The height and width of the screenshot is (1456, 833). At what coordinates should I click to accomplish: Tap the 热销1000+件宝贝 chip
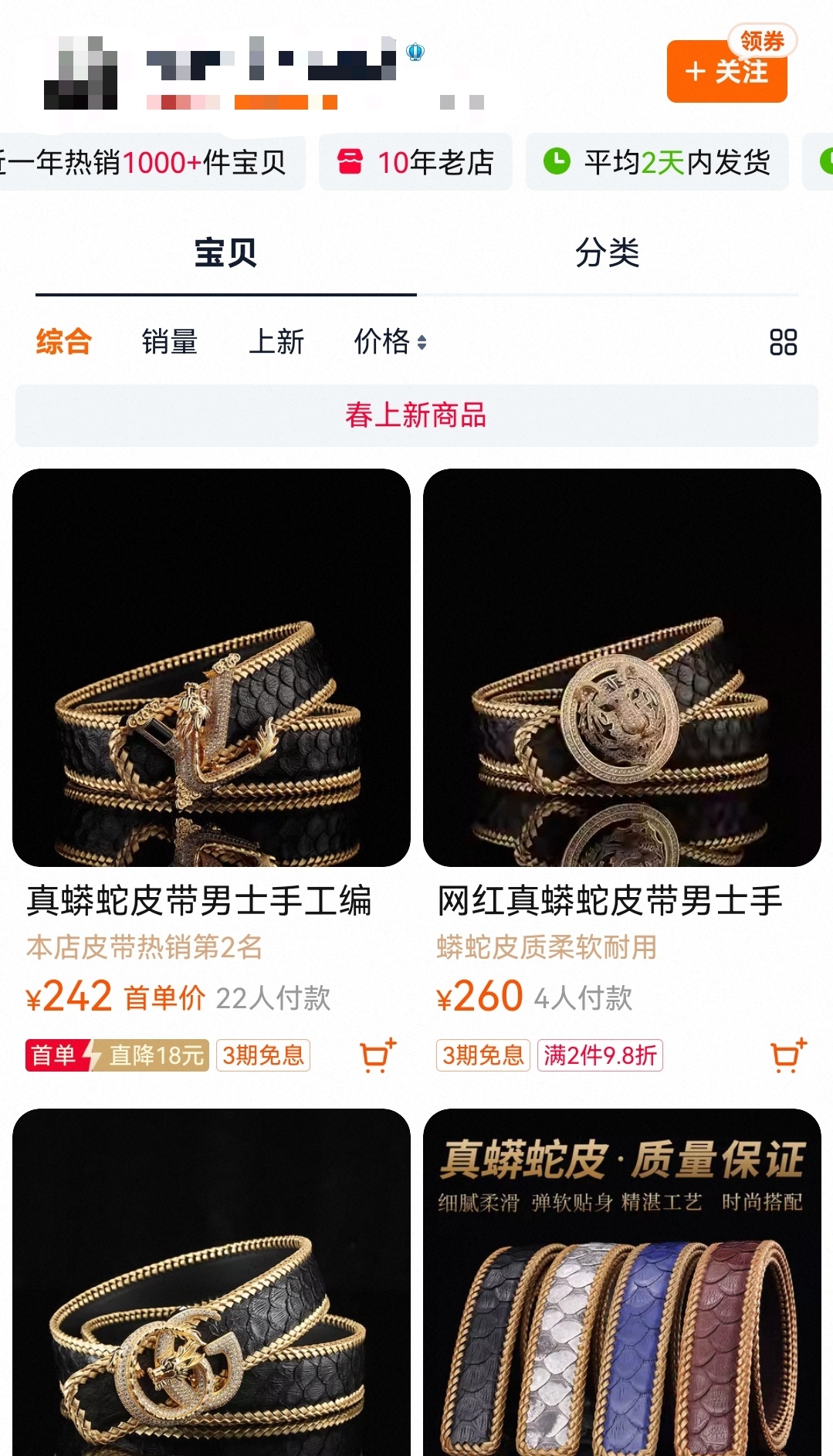tap(147, 162)
